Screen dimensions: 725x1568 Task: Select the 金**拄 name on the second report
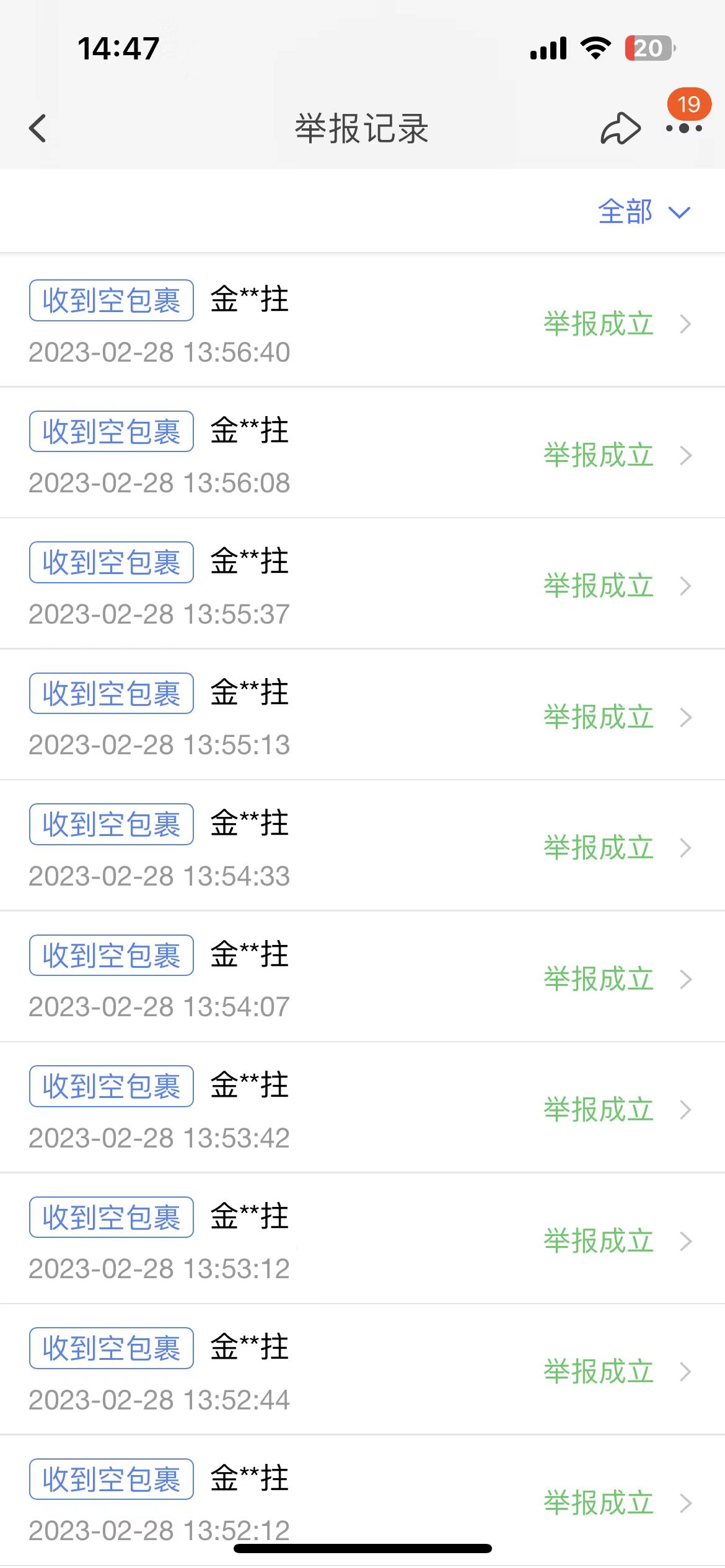point(247,432)
